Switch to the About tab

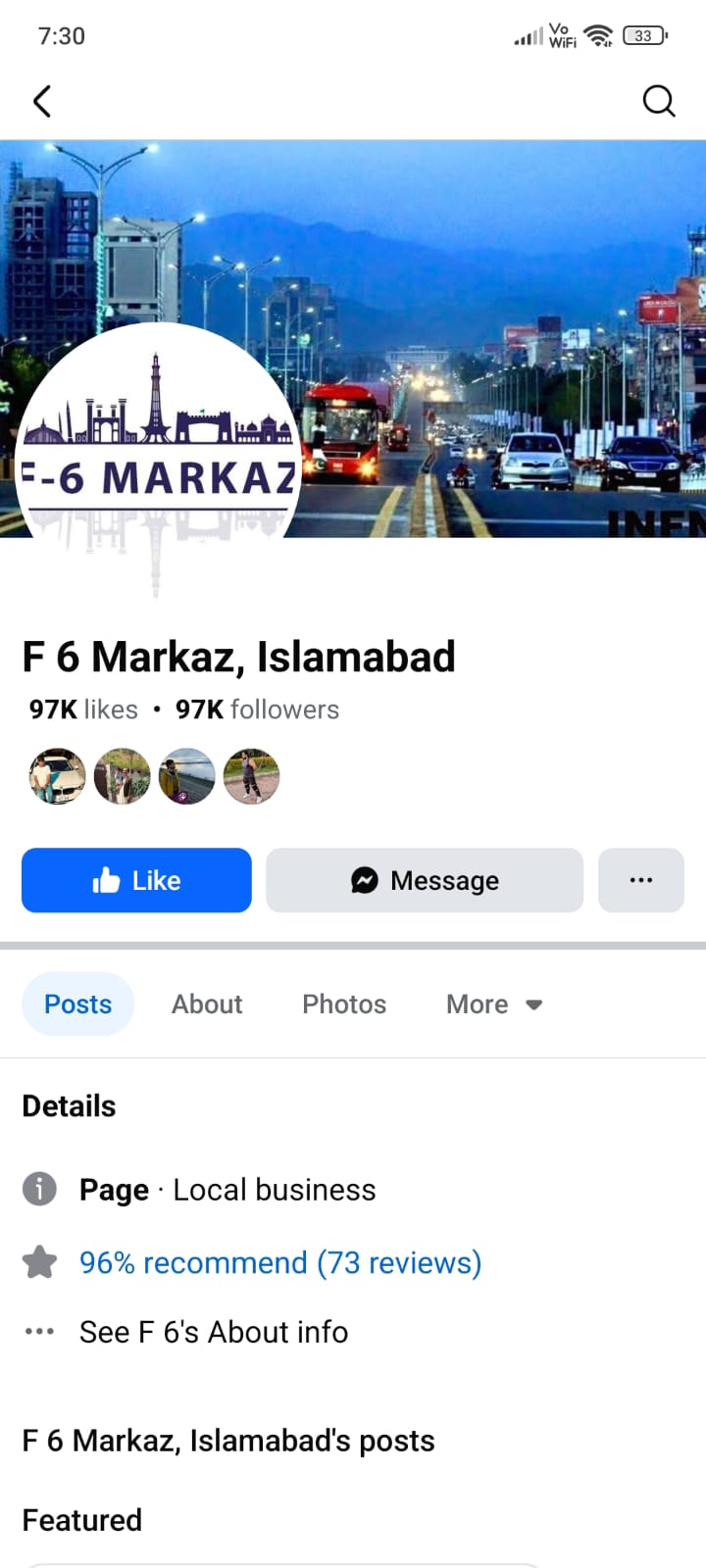[207, 1004]
